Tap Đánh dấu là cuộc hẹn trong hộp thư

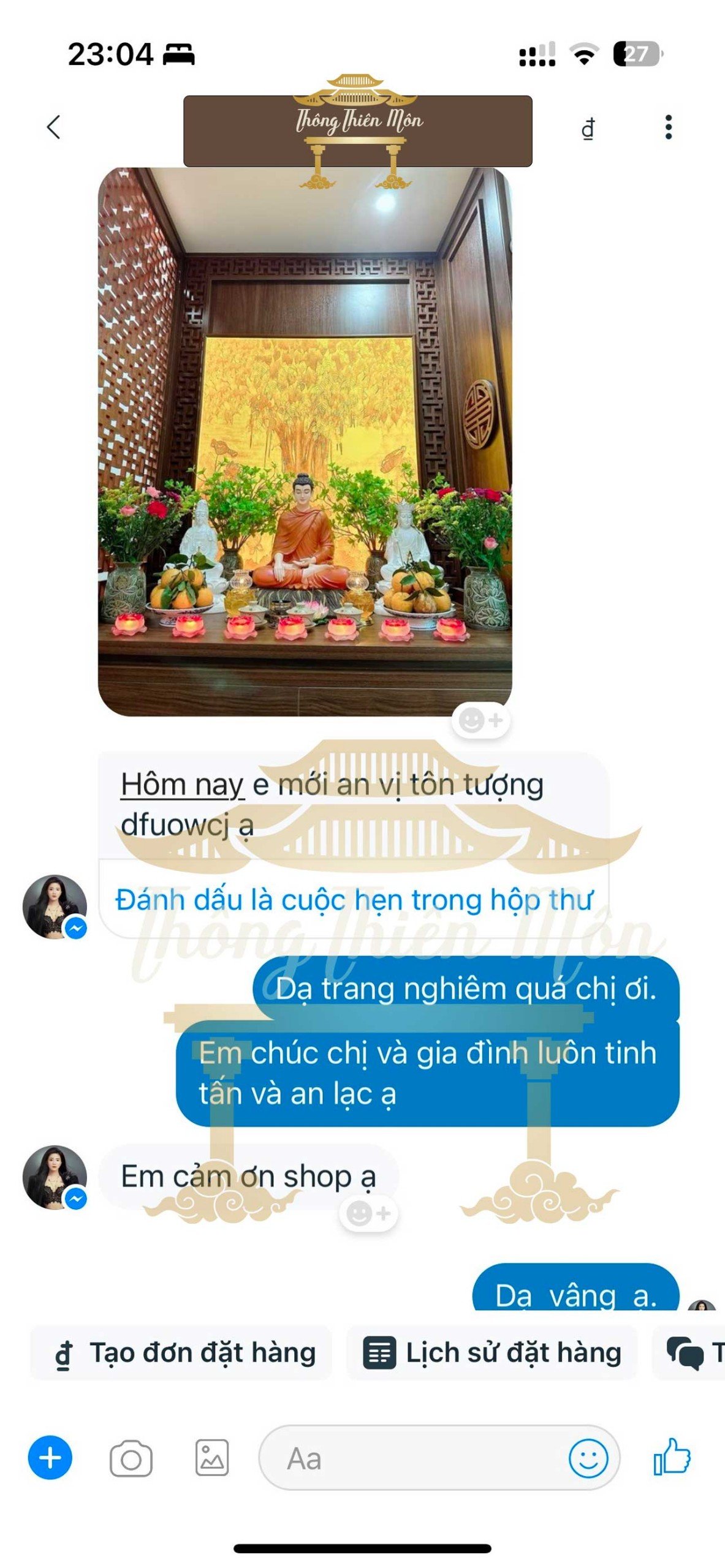[x=354, y=900]
